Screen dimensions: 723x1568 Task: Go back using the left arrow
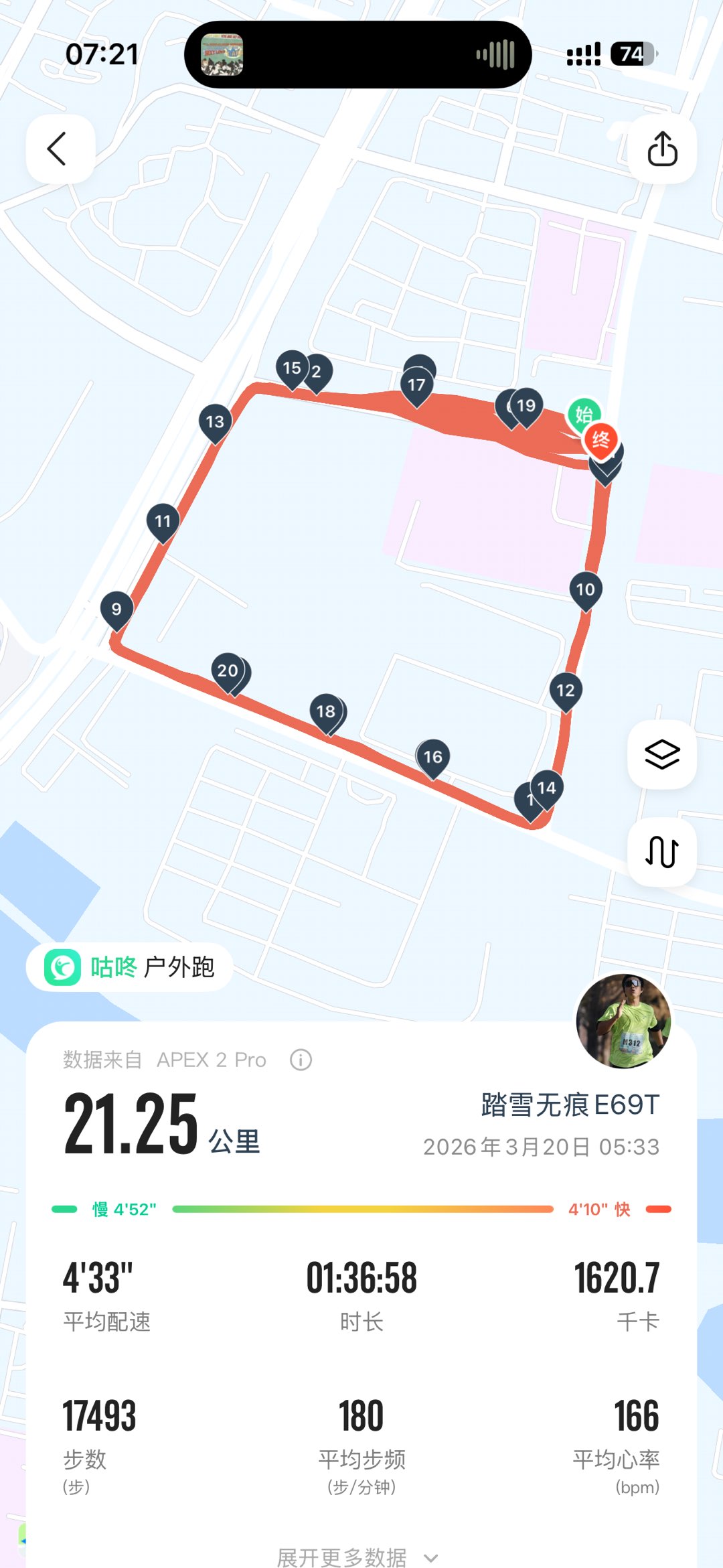60,149
